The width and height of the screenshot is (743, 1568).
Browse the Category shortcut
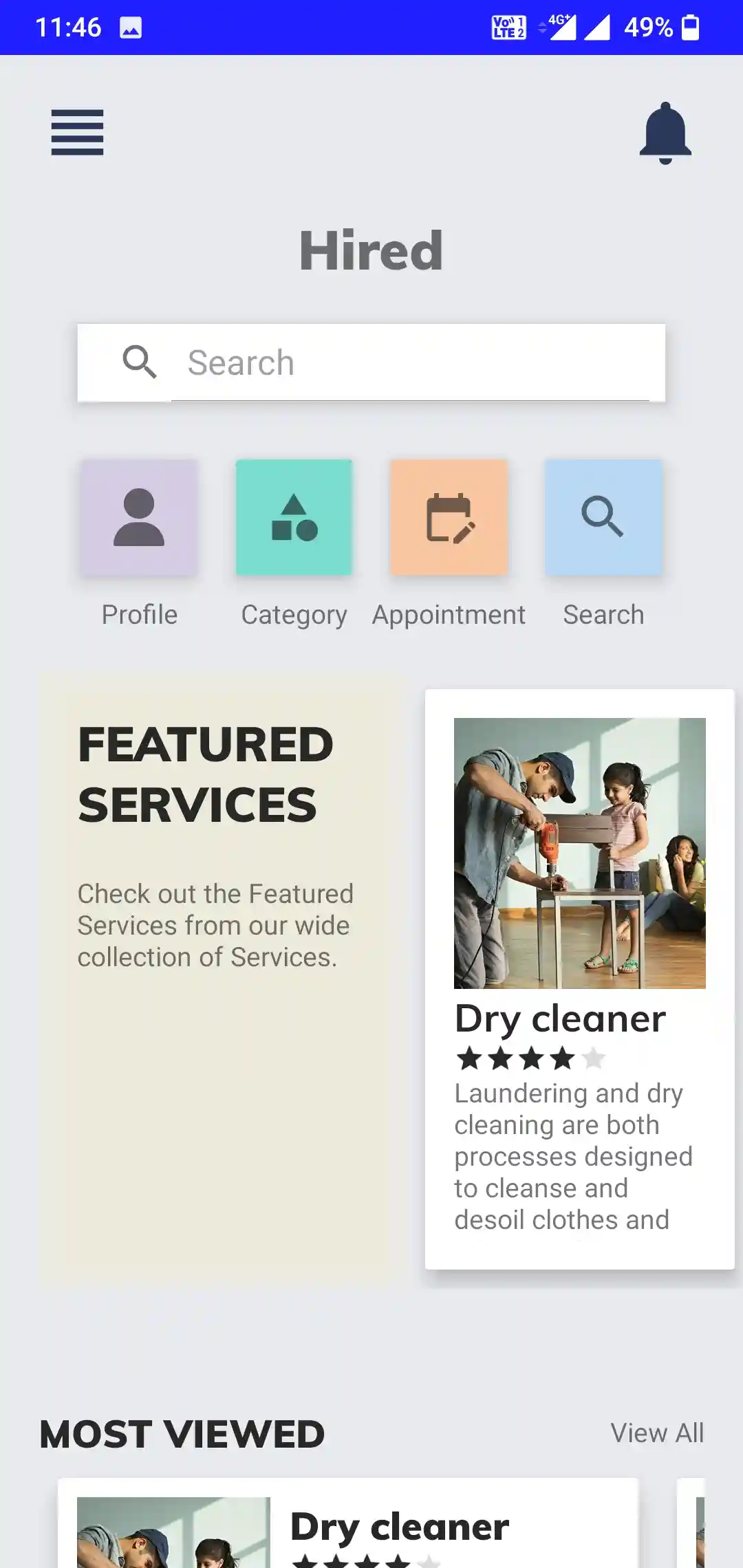(294, 518)
